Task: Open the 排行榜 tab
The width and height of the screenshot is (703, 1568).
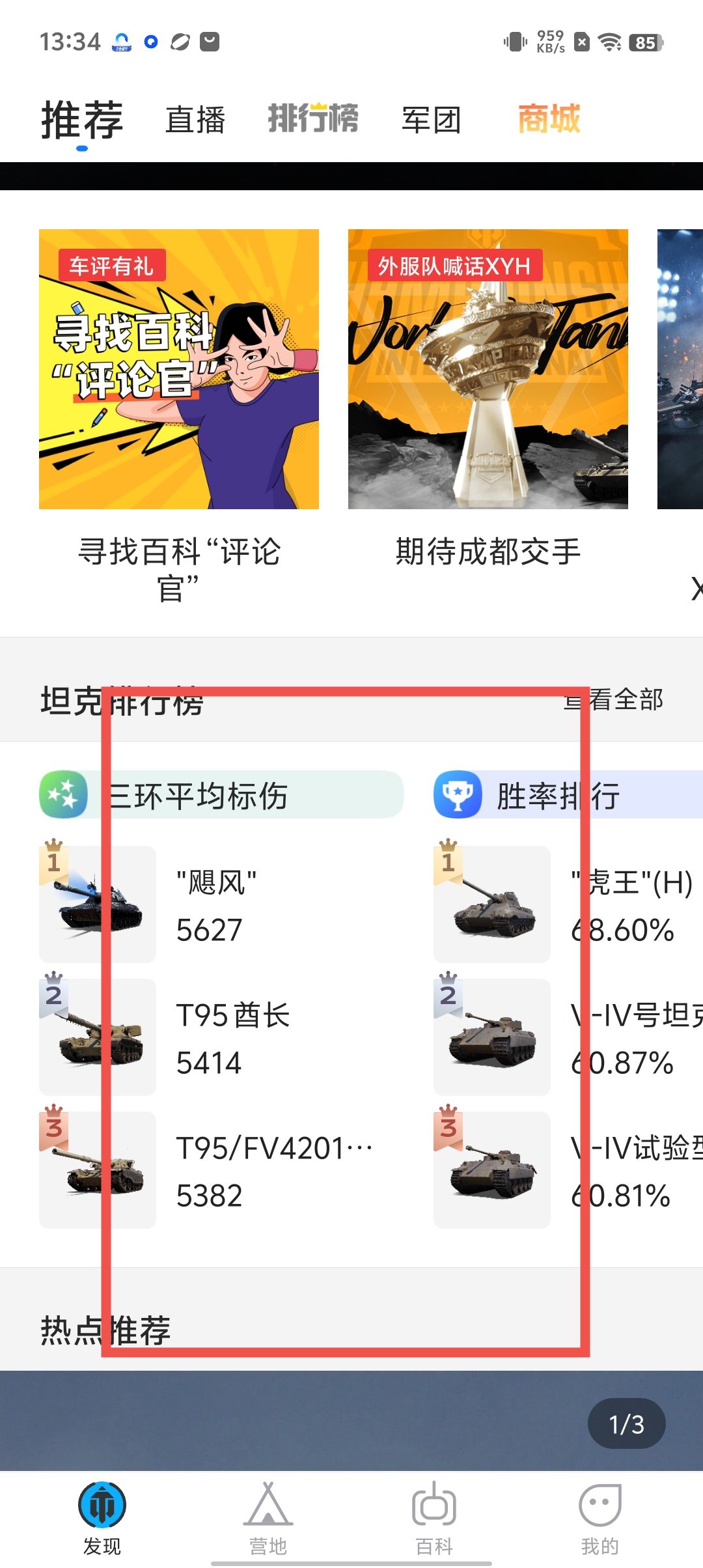Action: pos(313,119)
